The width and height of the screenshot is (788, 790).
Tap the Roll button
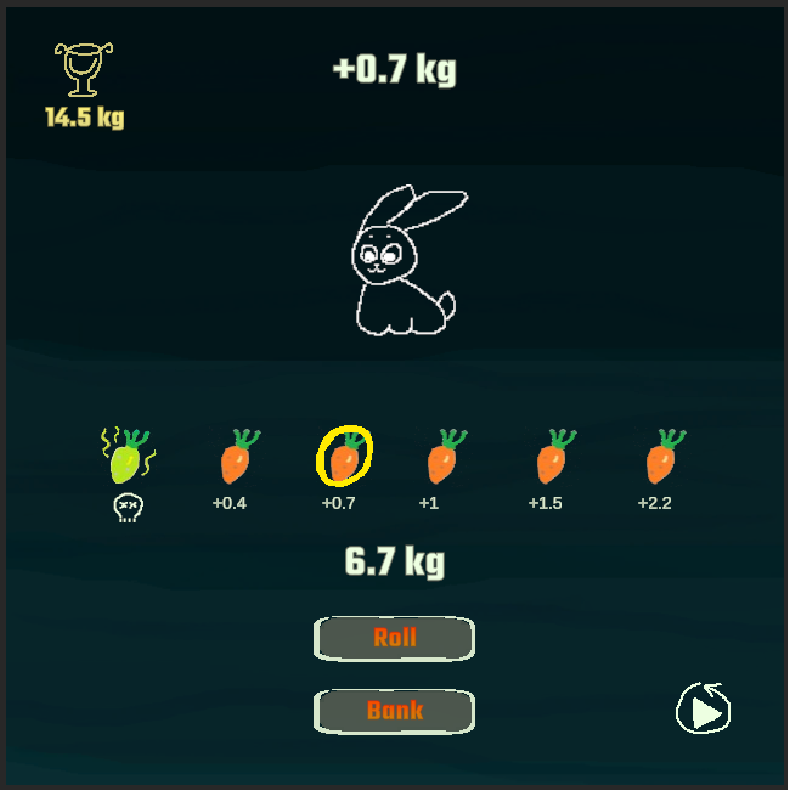[394, 638]
